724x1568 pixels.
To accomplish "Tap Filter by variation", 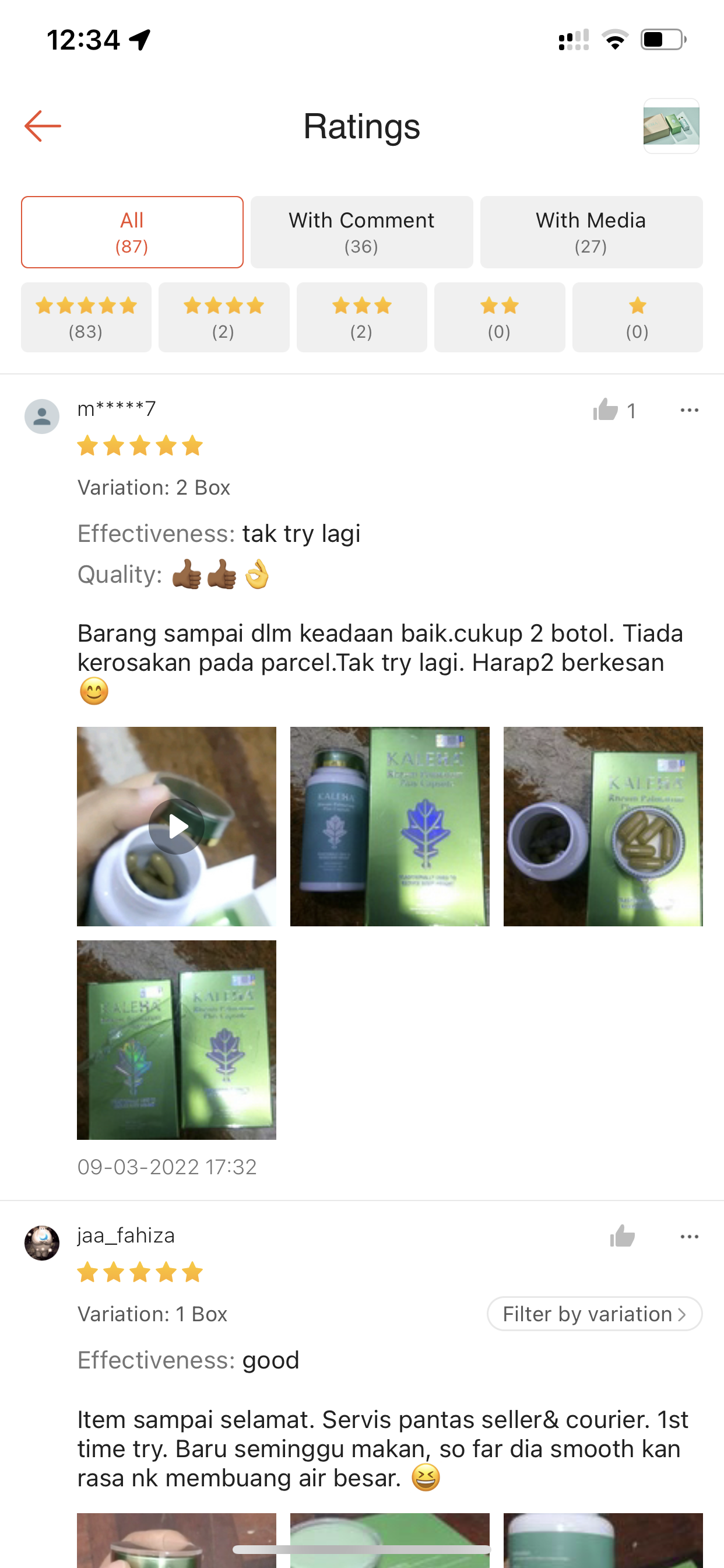I will point(594,1314).
